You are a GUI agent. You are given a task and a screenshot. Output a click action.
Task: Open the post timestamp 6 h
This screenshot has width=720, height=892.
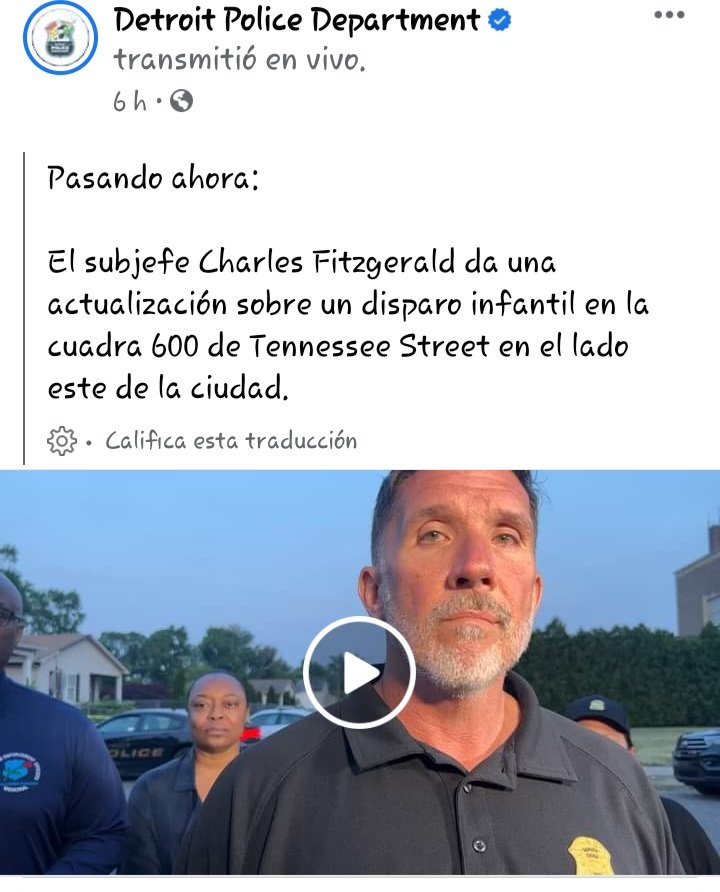(x=129, y=101)
